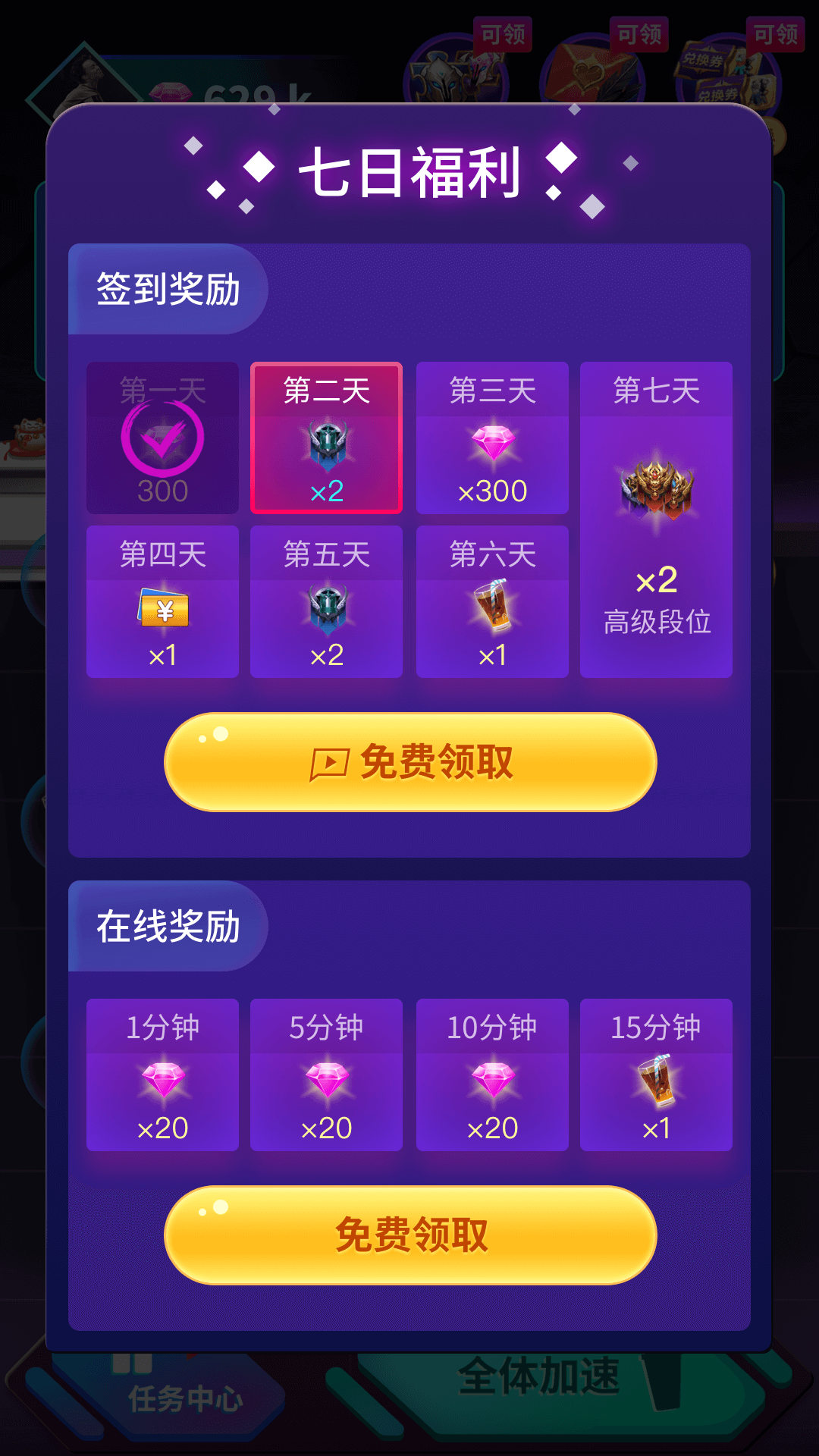The width and height of the screenshot is (819, 1456).
Task: Tap the 1分钟 online reward tile
Action: click(162, 1075)
